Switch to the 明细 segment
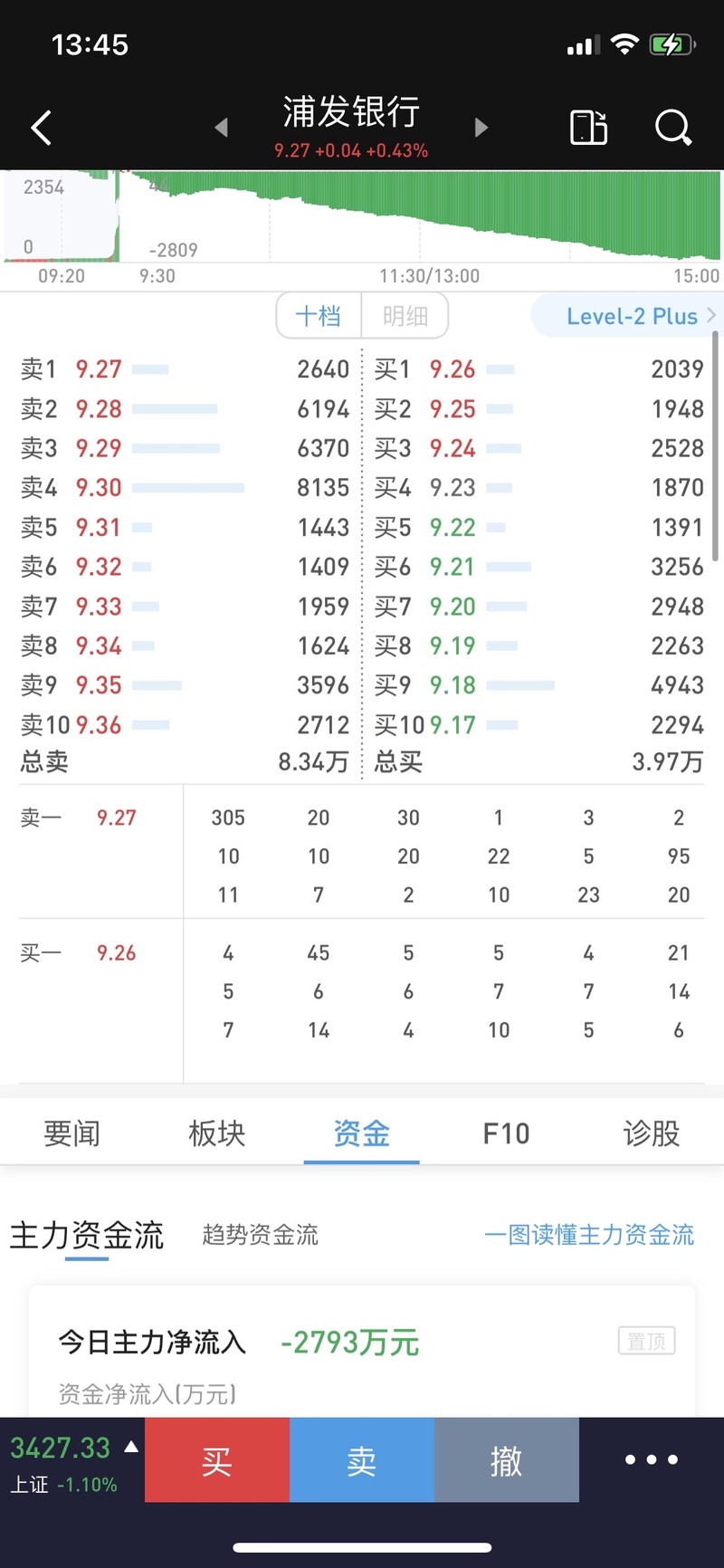The width and height of the screenshot is (724, 1568). pyautogui.click(x=405, y=316)
